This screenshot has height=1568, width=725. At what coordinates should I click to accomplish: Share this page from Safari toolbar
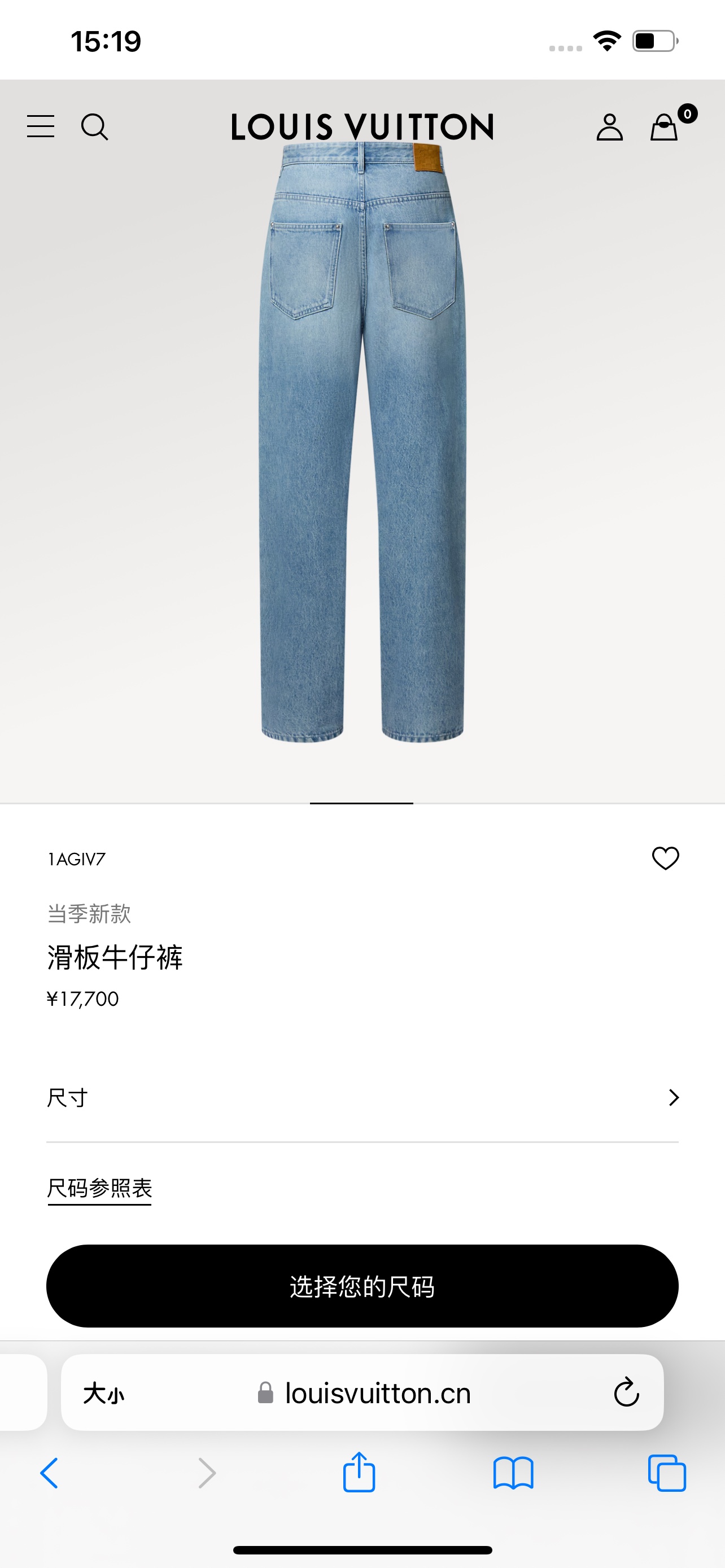click(x=359, y=1472)
